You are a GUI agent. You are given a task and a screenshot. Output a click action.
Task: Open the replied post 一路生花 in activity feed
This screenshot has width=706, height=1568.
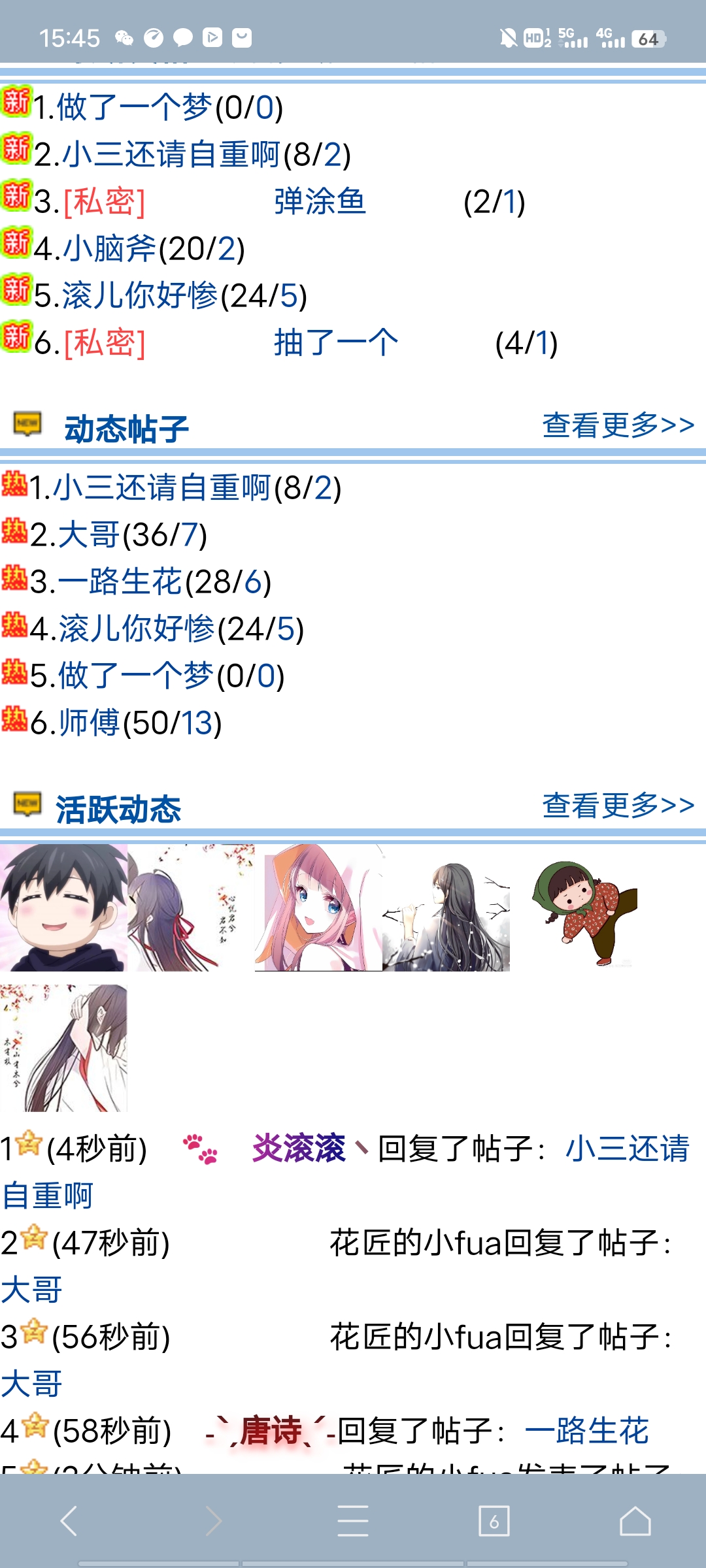click(x=586, y=1431)
